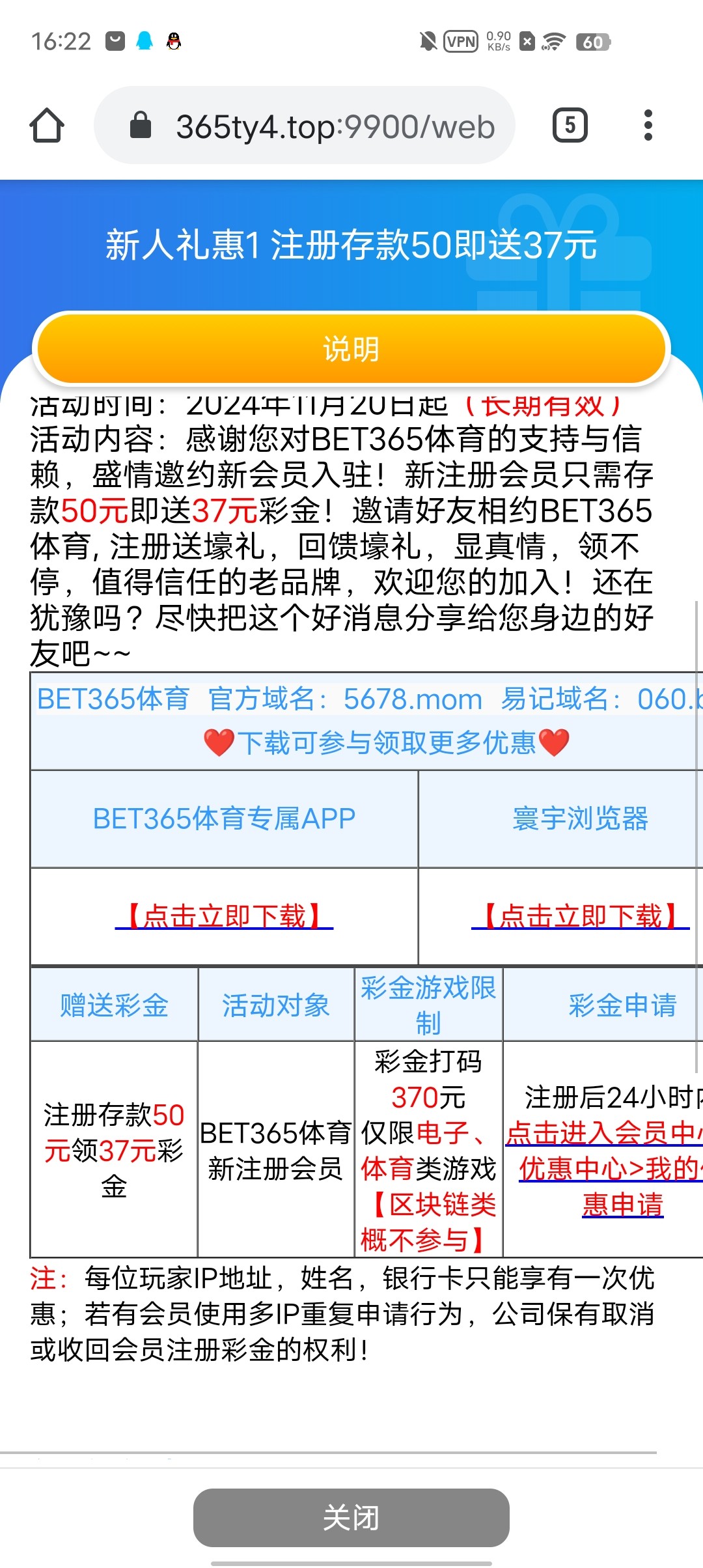Tap the 关闭 button at the bottom
This screenshot has width=703, height=1568.
click(x=351, y=1518)
